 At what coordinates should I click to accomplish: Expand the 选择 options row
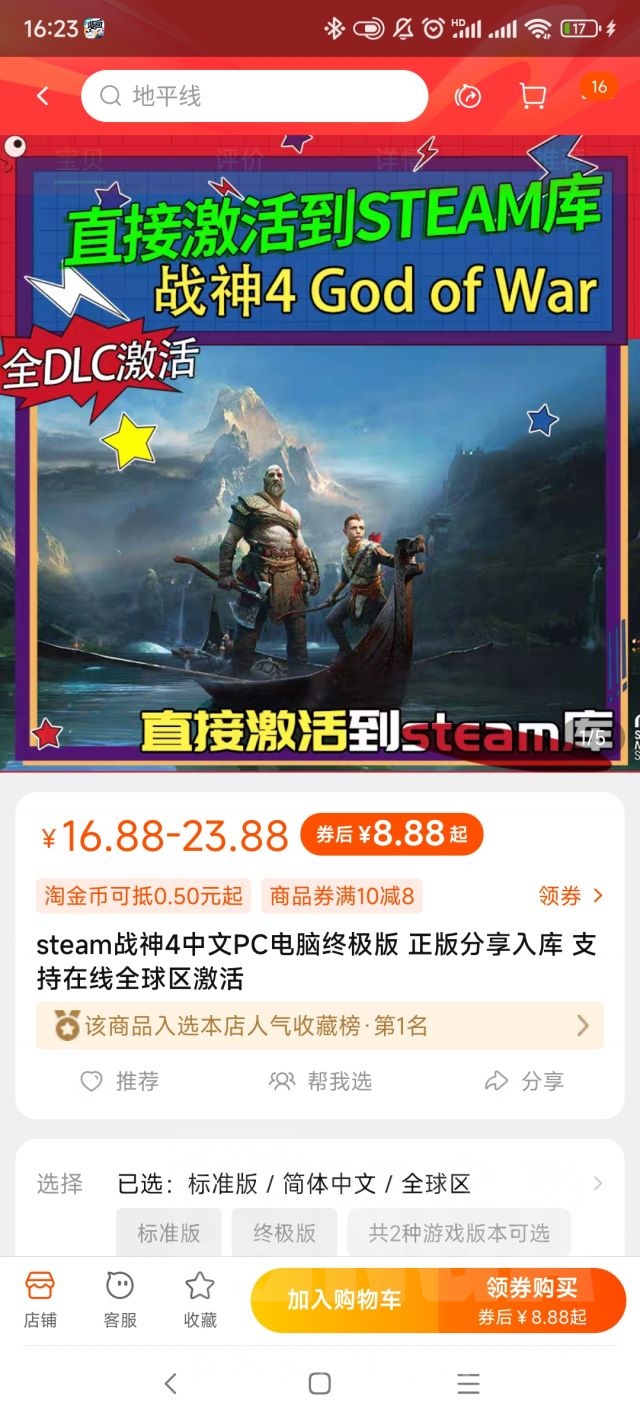(x=320, y=1184)
